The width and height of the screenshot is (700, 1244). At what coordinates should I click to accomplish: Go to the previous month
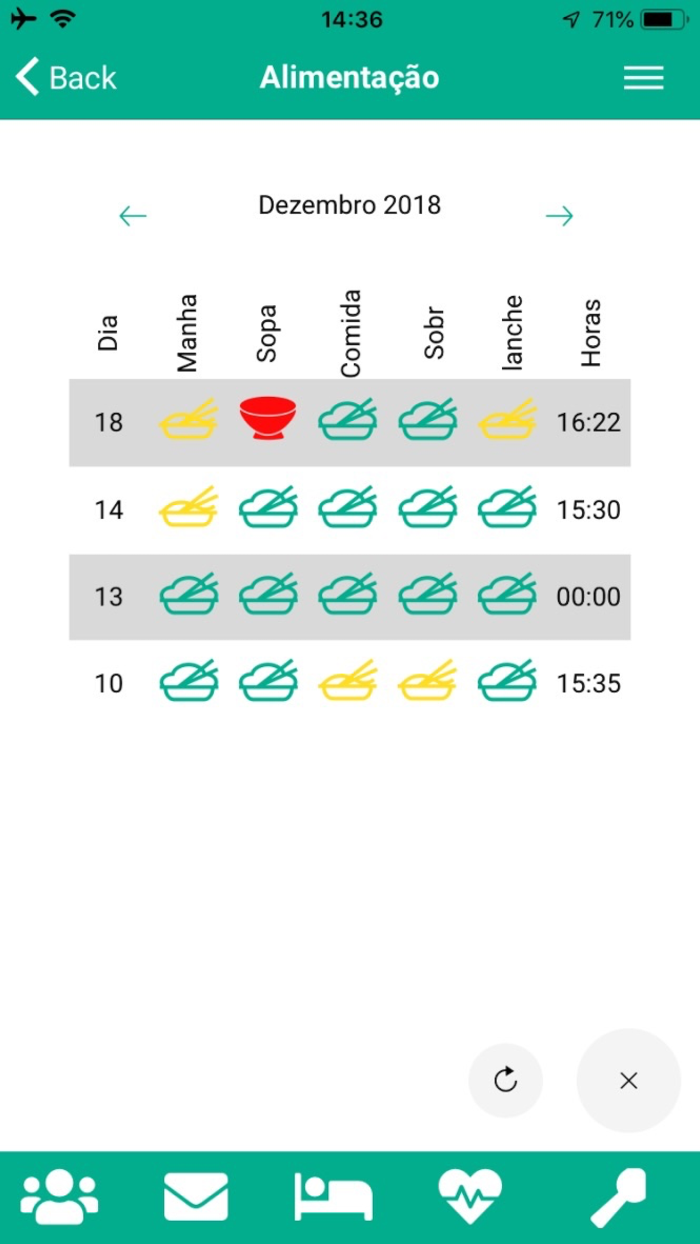pyautogui.click(x=133, y=215)
